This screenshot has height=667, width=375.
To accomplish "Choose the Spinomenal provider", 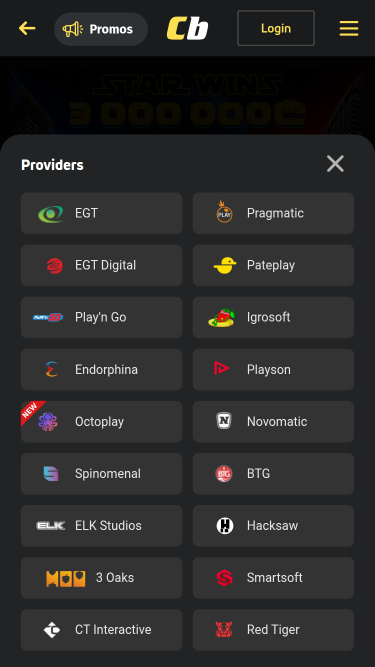I will click(102, 474).
